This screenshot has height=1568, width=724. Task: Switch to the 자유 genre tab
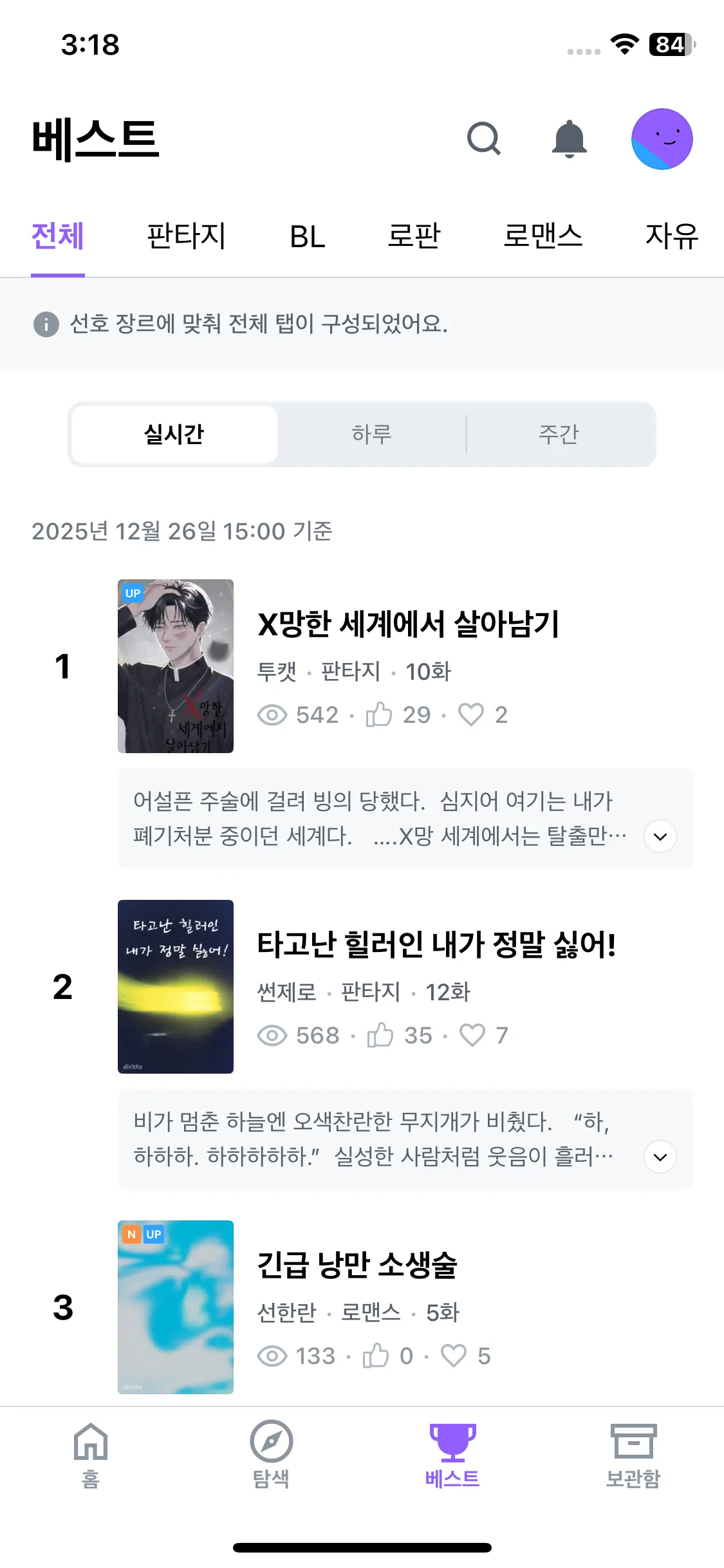point(671,236)
